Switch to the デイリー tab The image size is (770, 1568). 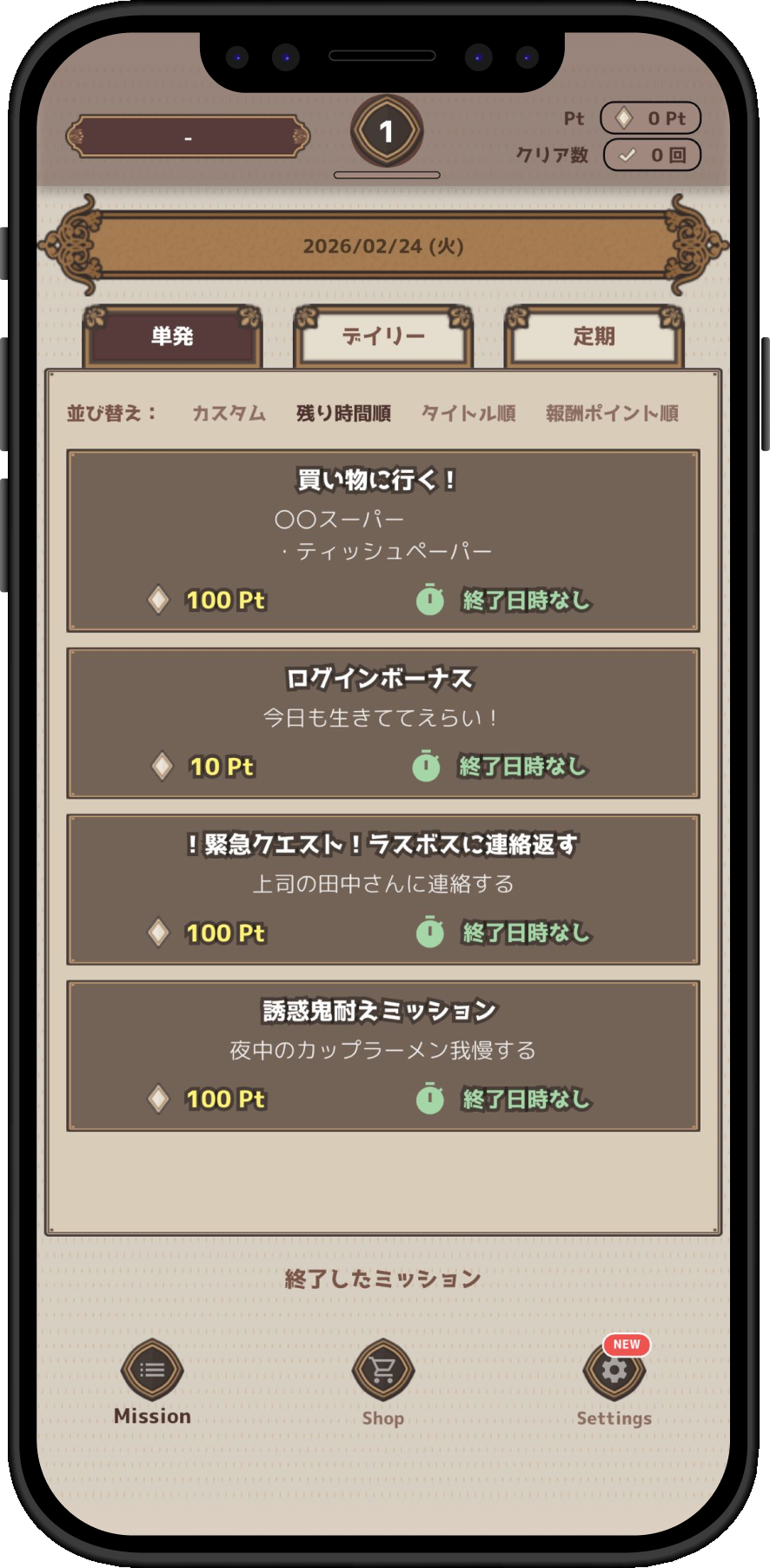point(384,336)
